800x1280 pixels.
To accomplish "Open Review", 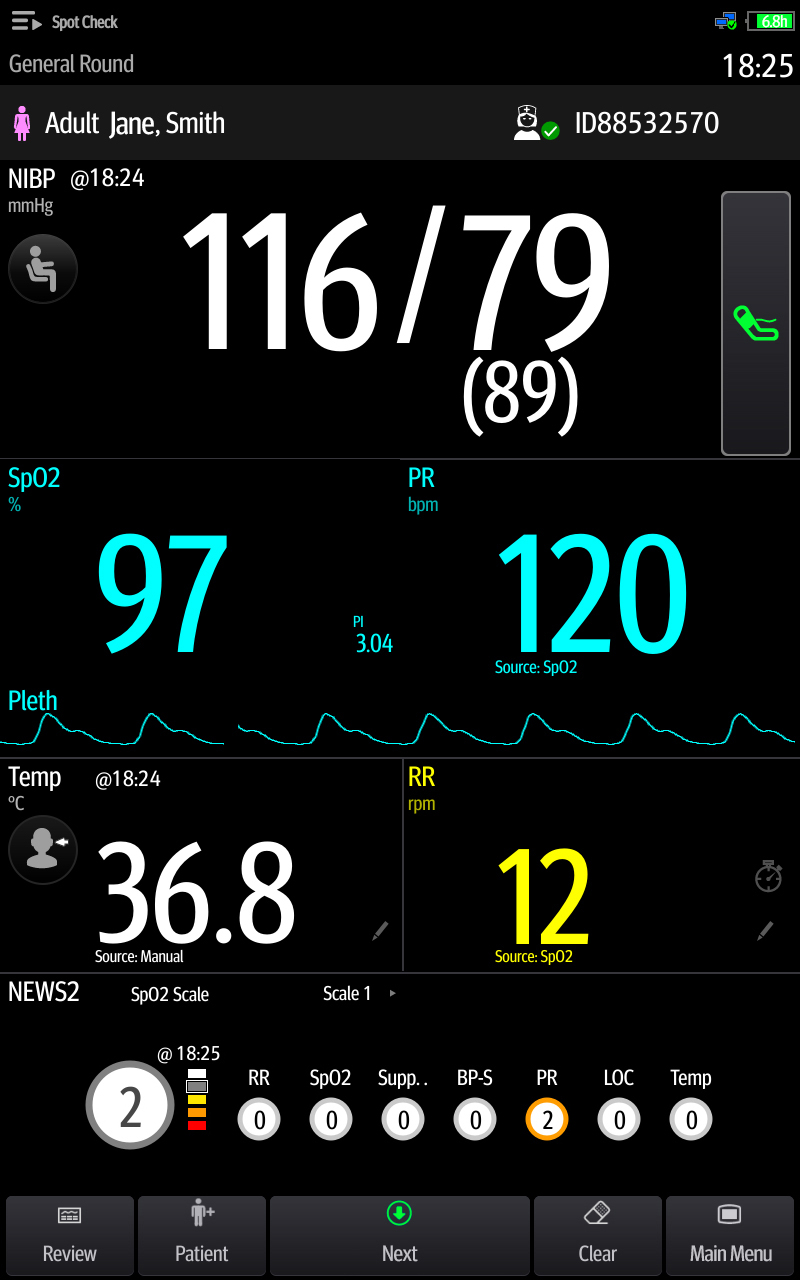I will point(70,1236).
